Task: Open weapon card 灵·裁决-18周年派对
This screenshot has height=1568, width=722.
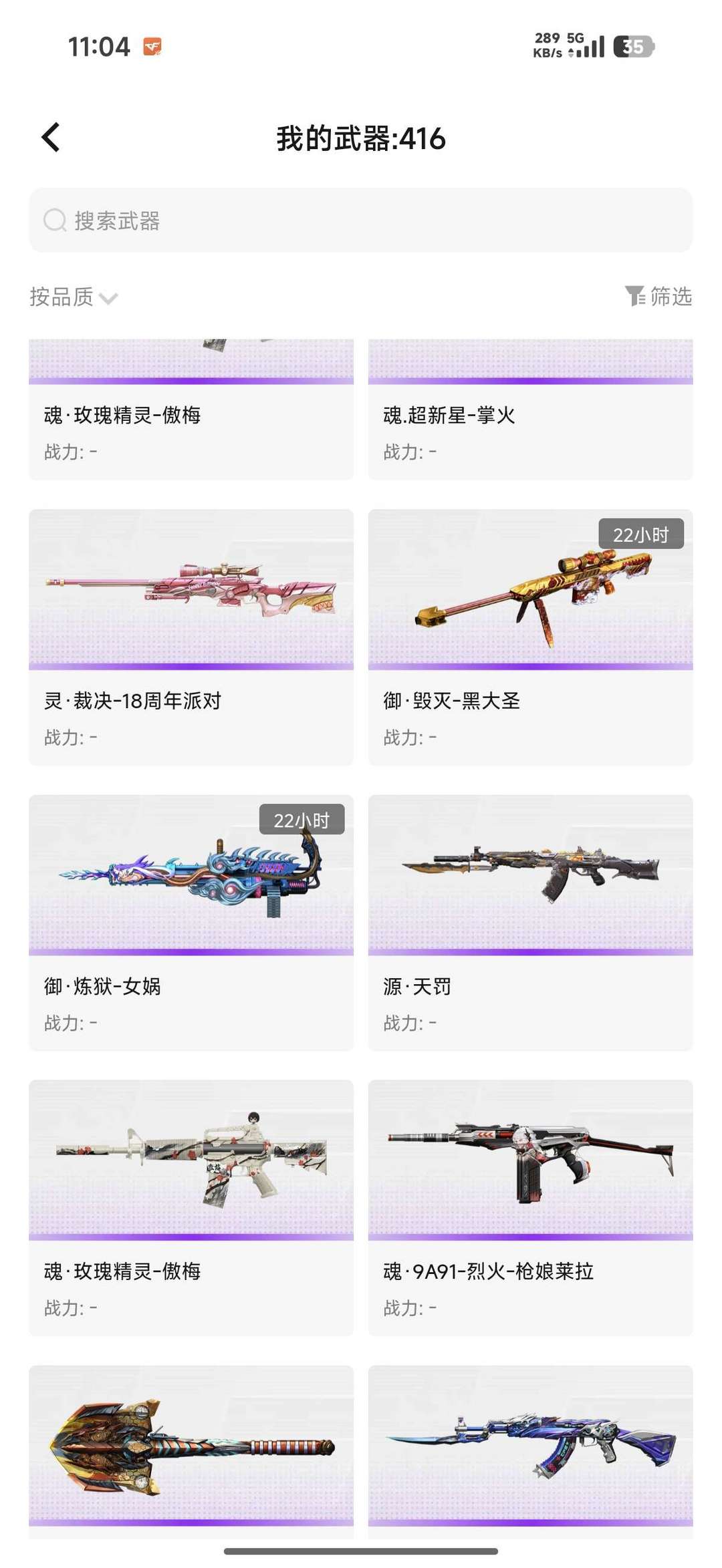Action: (x=191, y=637)
